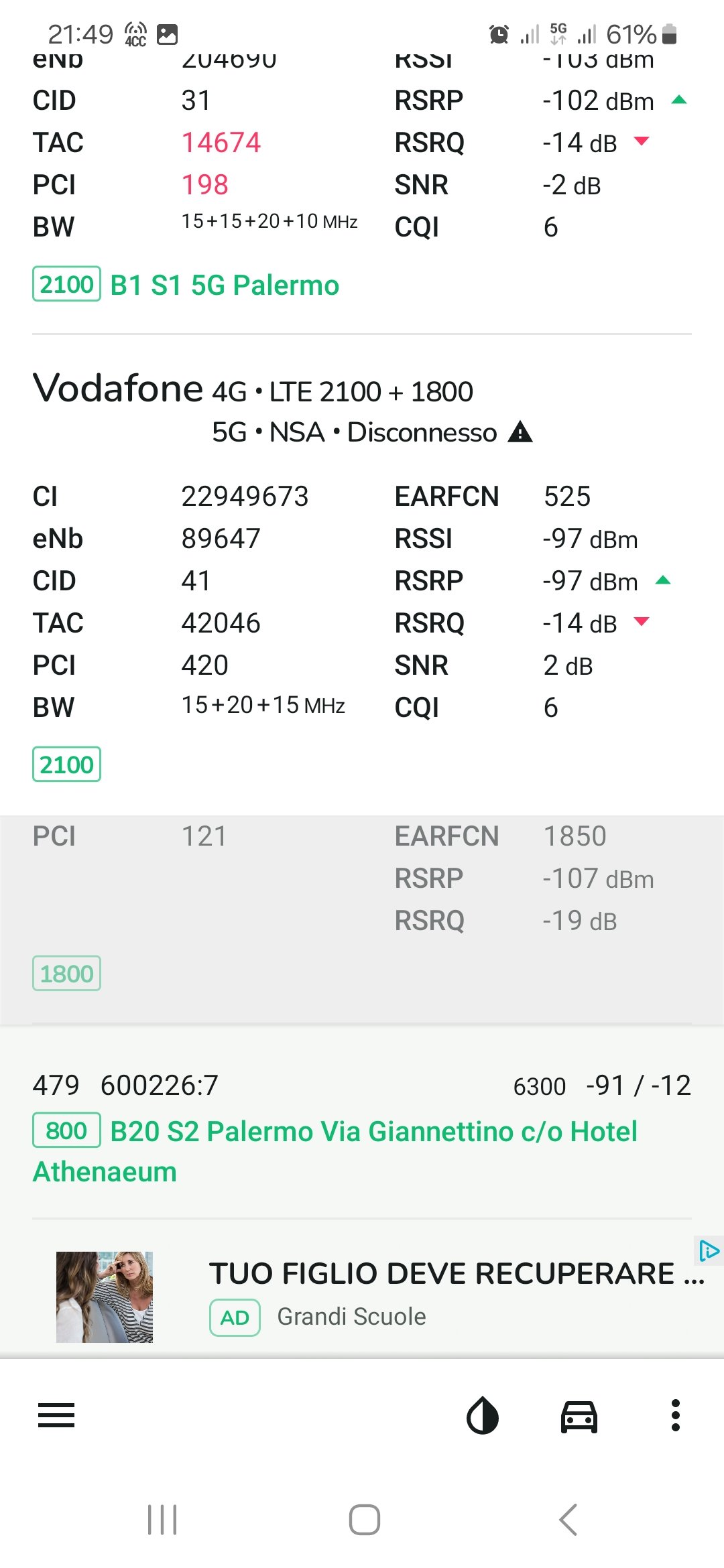
Task: Open the hamburger menu
Action: 56,1416
